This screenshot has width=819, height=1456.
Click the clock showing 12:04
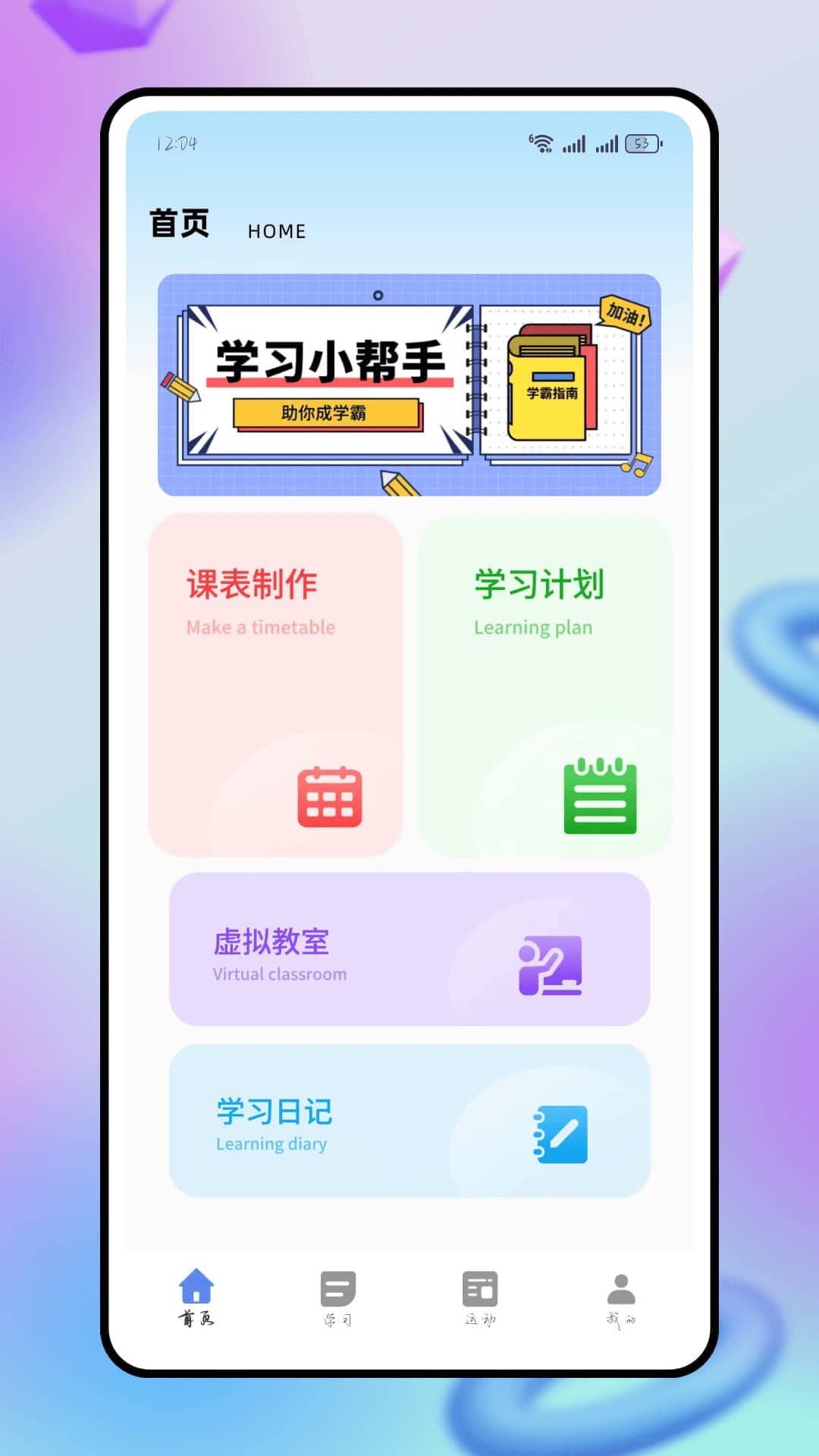[175, 143]
